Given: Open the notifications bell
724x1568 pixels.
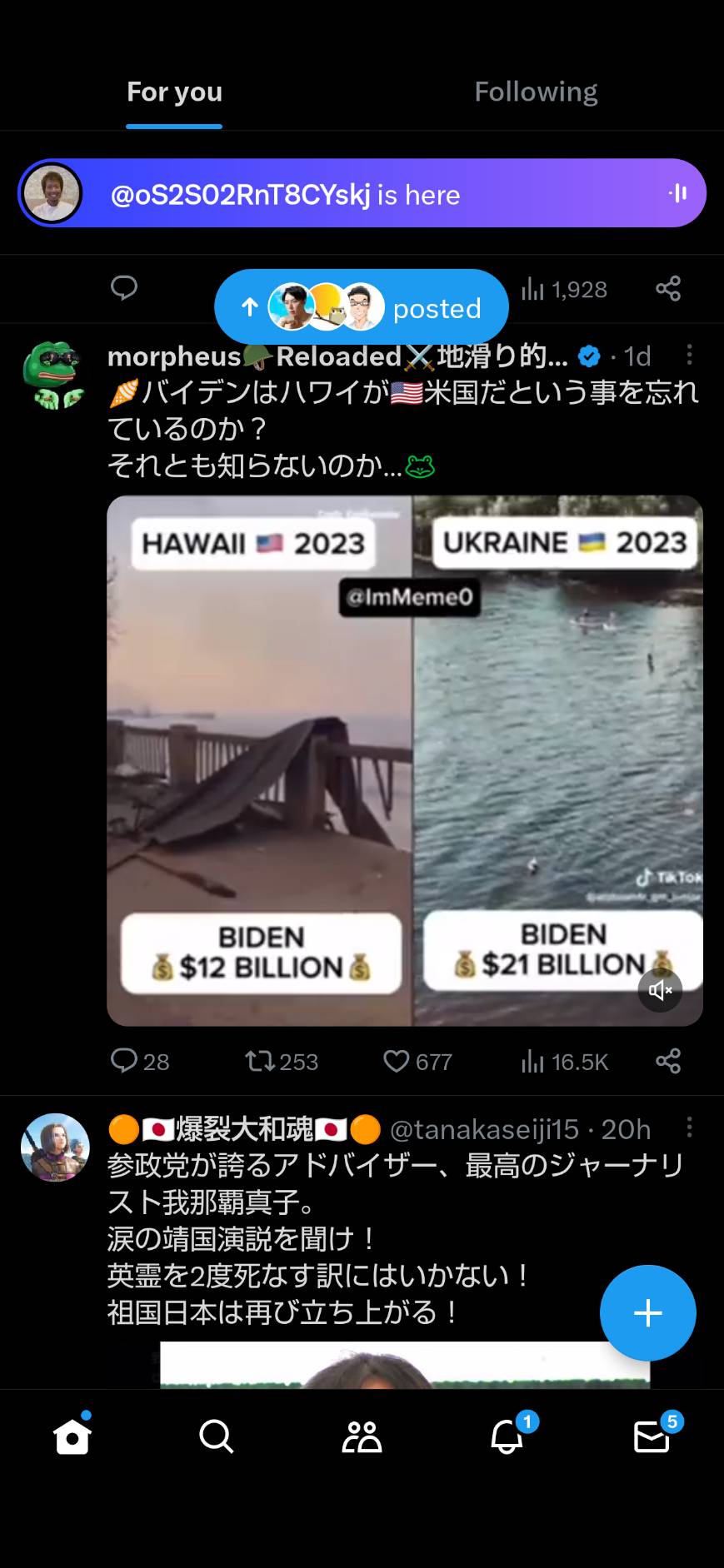Looking at the screenshot, I should pos(507,1436).
